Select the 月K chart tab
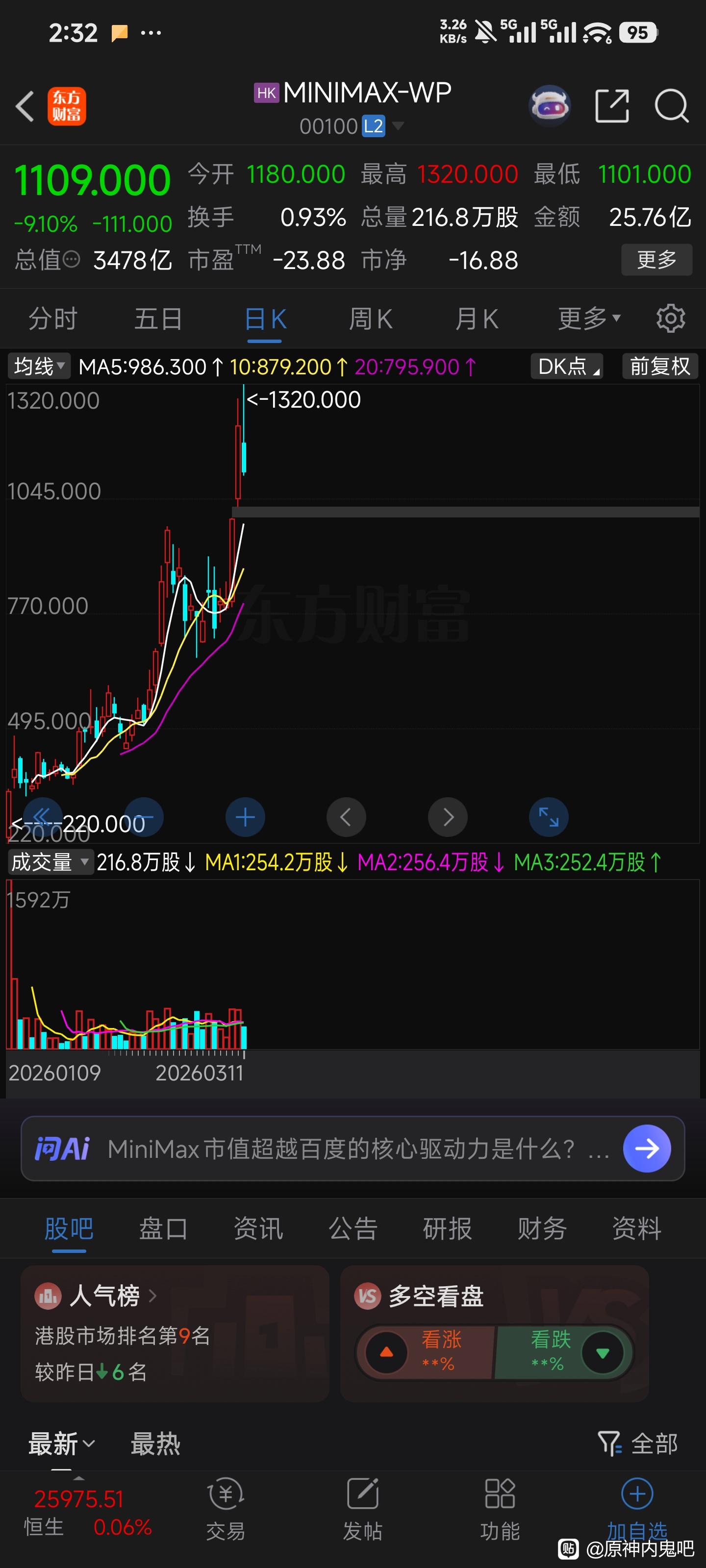 pos(477,319)
